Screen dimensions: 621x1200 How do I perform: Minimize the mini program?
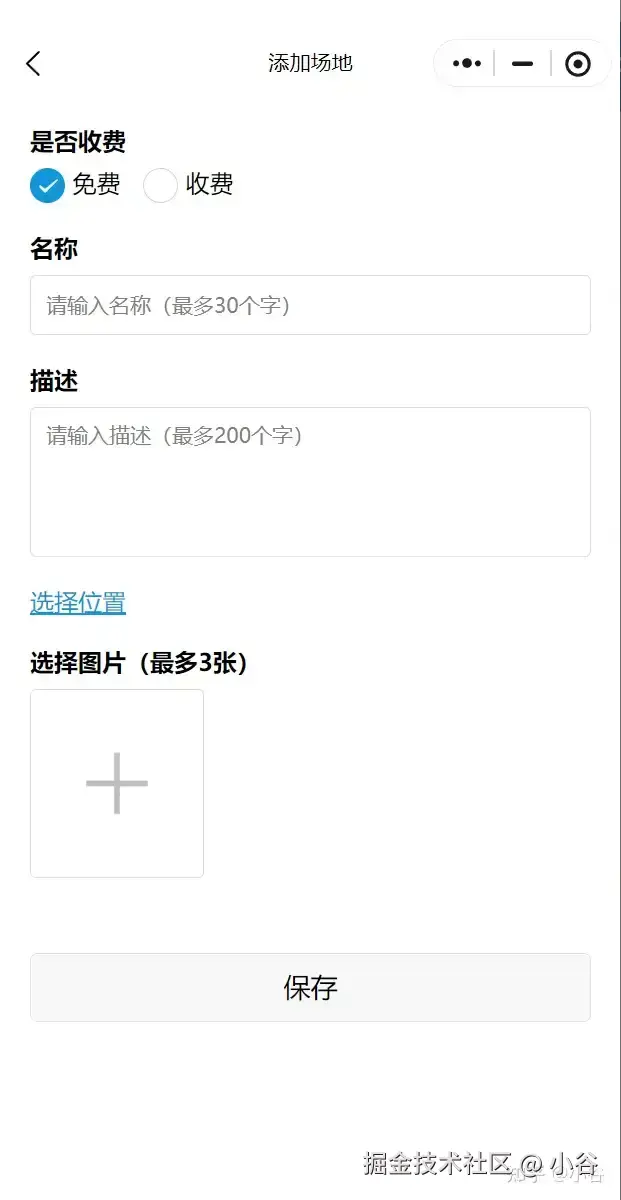[522, 64]
